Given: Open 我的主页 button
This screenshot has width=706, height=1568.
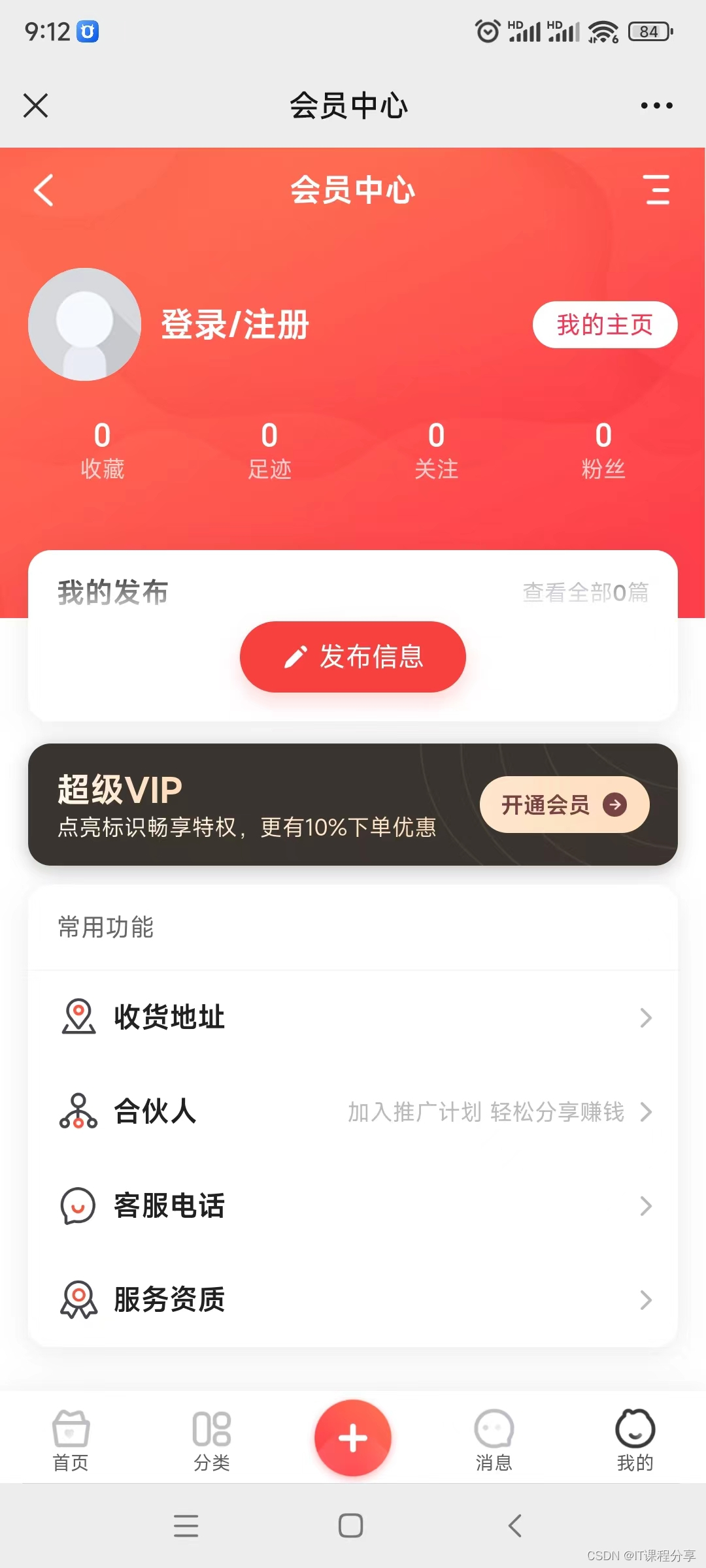Looking at the screenshot, I should 605,325.
